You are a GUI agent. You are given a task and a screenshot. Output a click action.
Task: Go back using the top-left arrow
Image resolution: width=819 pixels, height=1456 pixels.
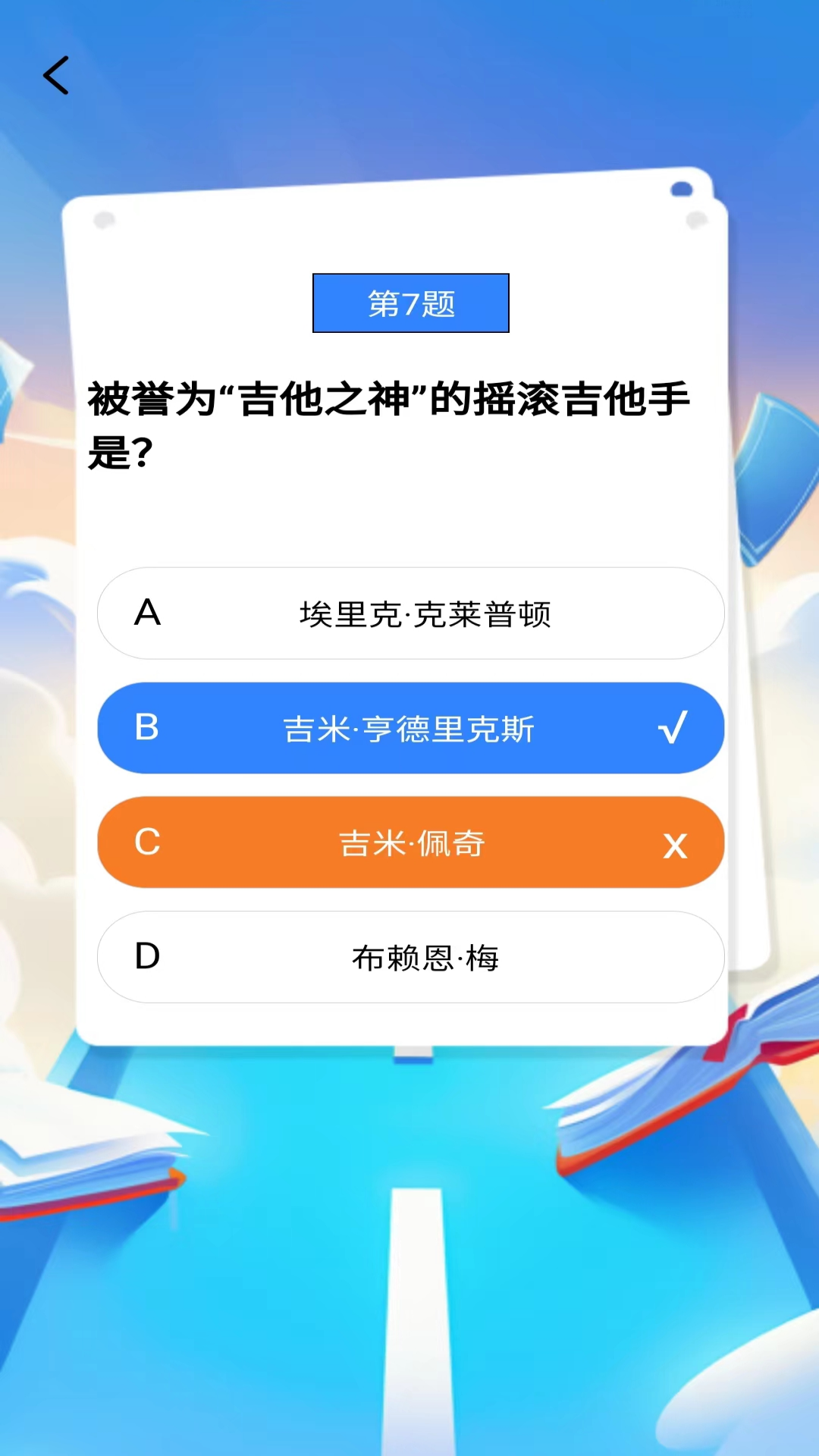click(56, 76)
